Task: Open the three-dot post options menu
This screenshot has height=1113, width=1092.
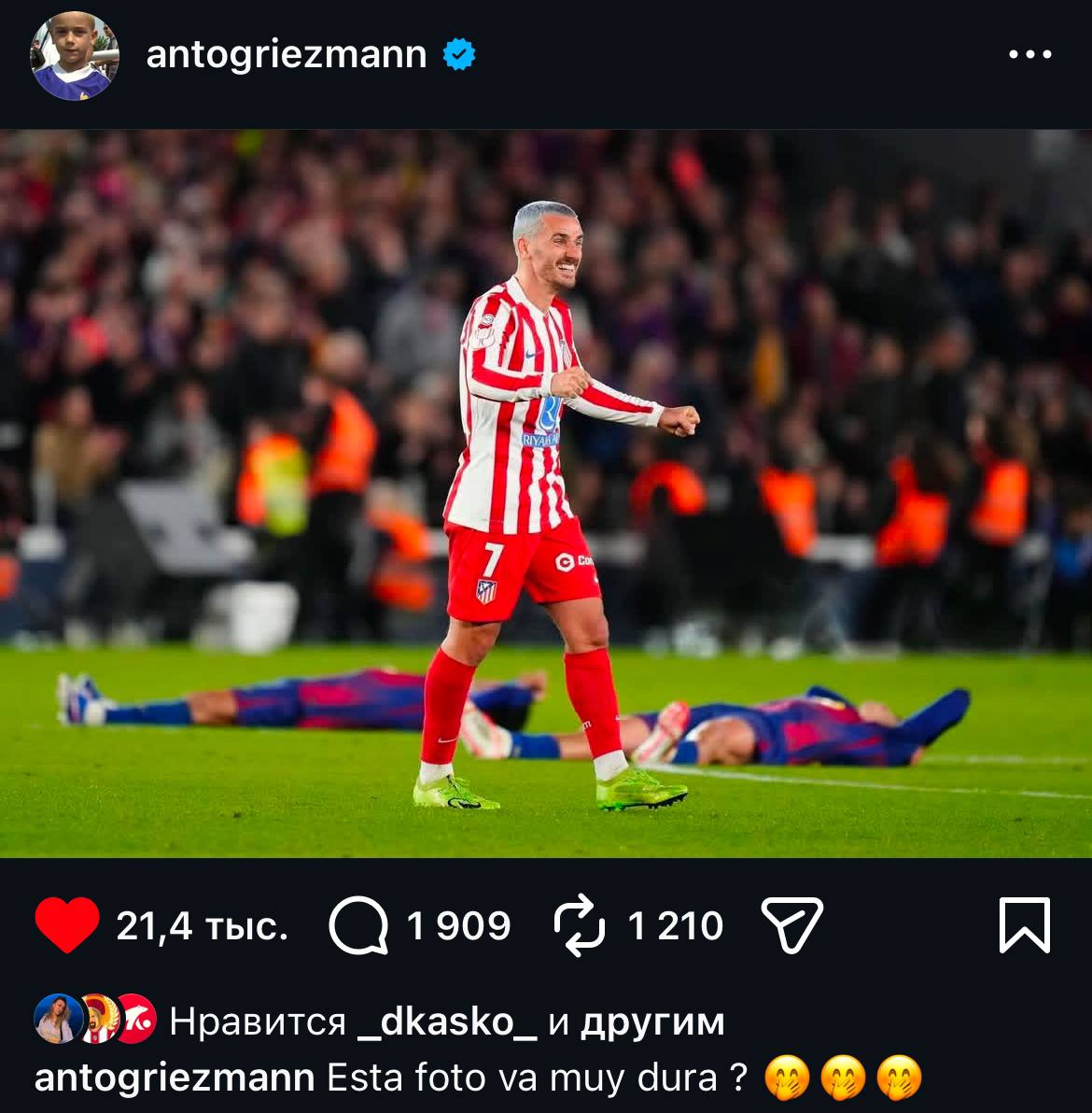Action: coord(1030,55)
